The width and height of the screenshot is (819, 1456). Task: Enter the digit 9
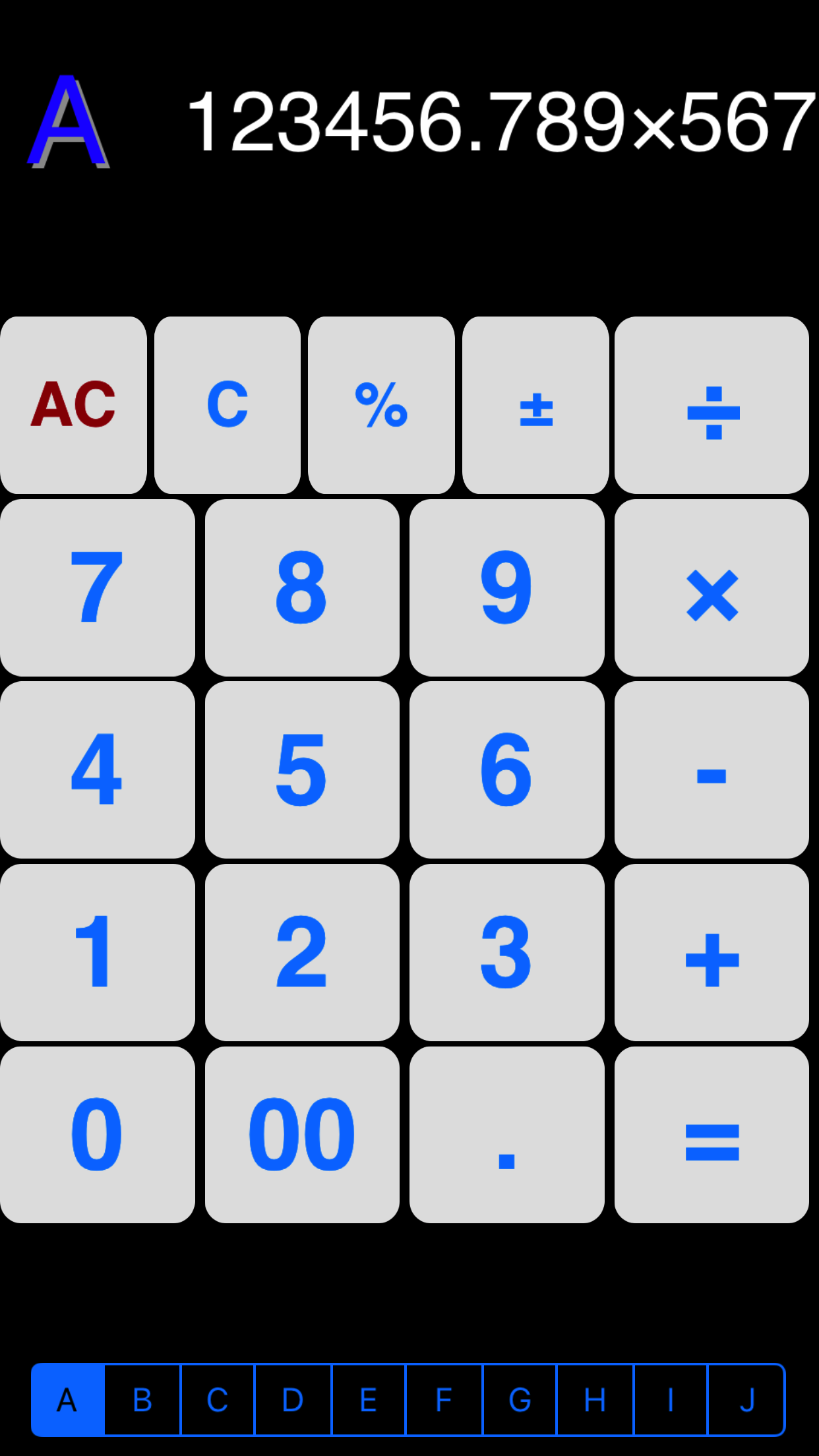point(507,588)
